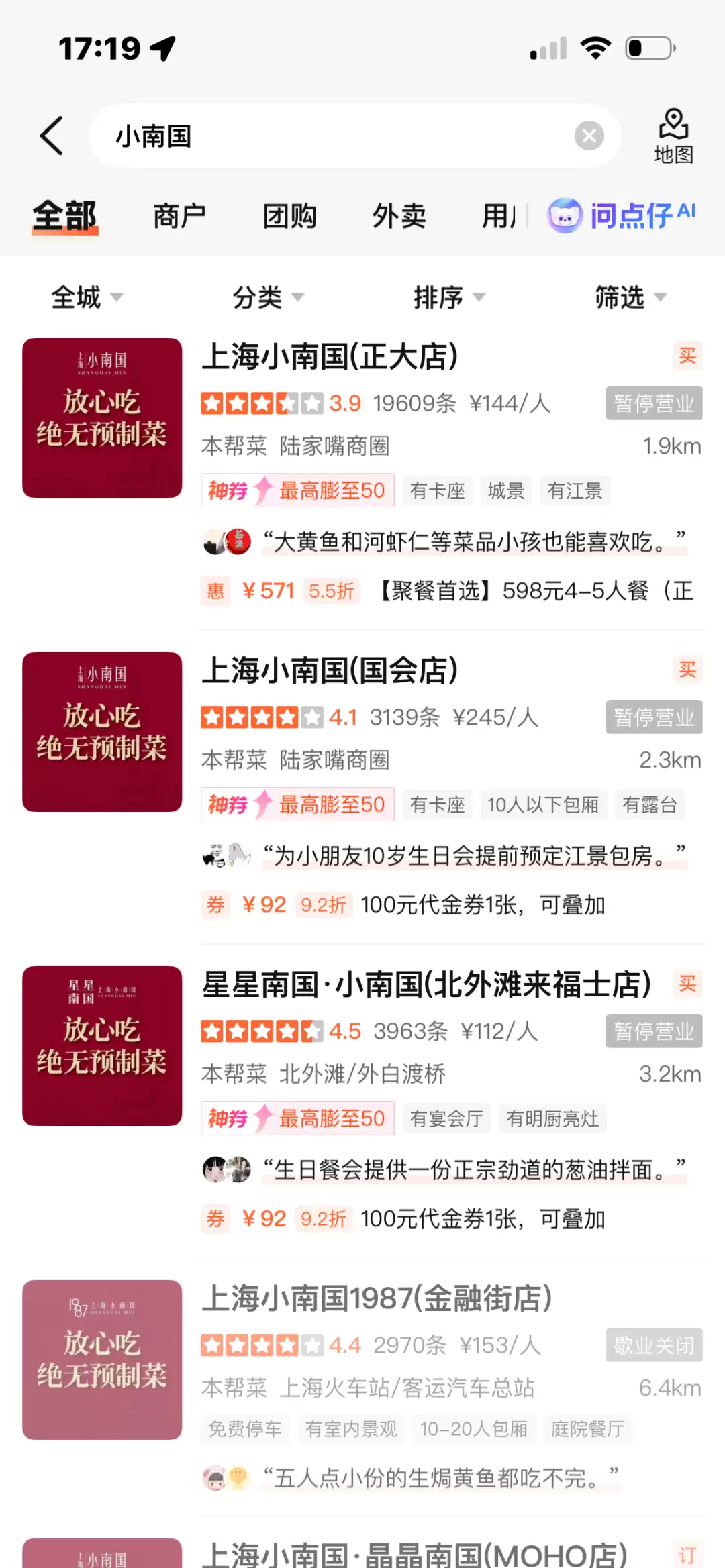Open 星星南国·小南国(北外滩来福士店) listing
Image resolution: width=725 pixels, height=1568 pixels.
(x=426, y=984)
